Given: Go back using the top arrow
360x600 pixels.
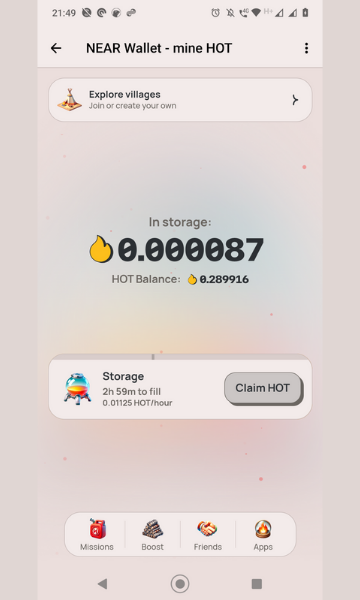Looking at the screenshot, I should pos(56,48).
